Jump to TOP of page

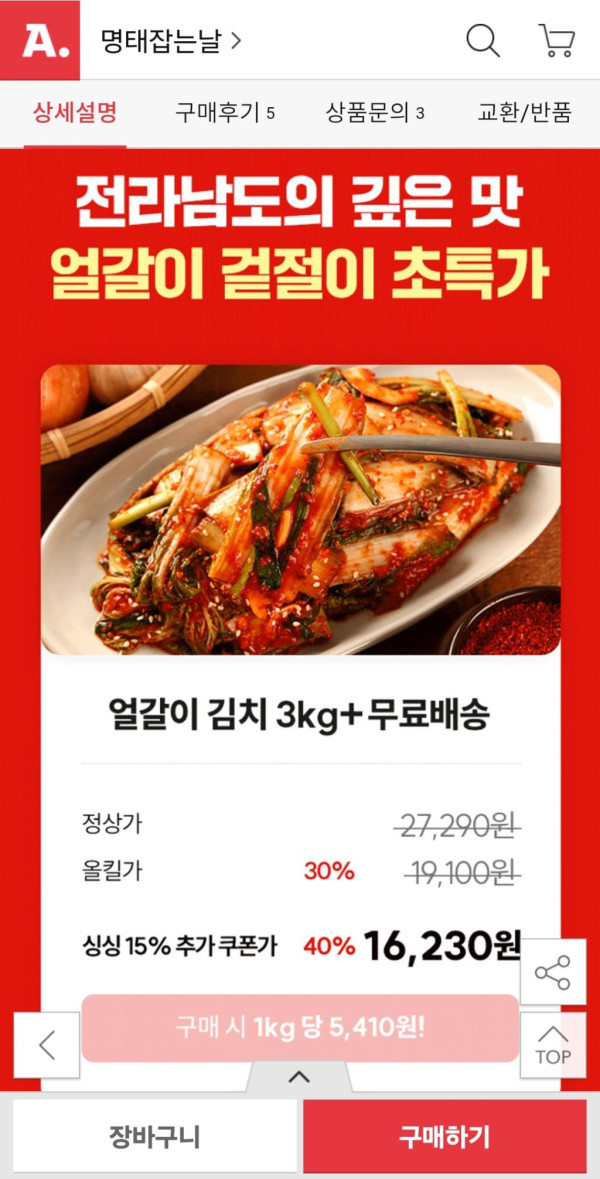553,1045
